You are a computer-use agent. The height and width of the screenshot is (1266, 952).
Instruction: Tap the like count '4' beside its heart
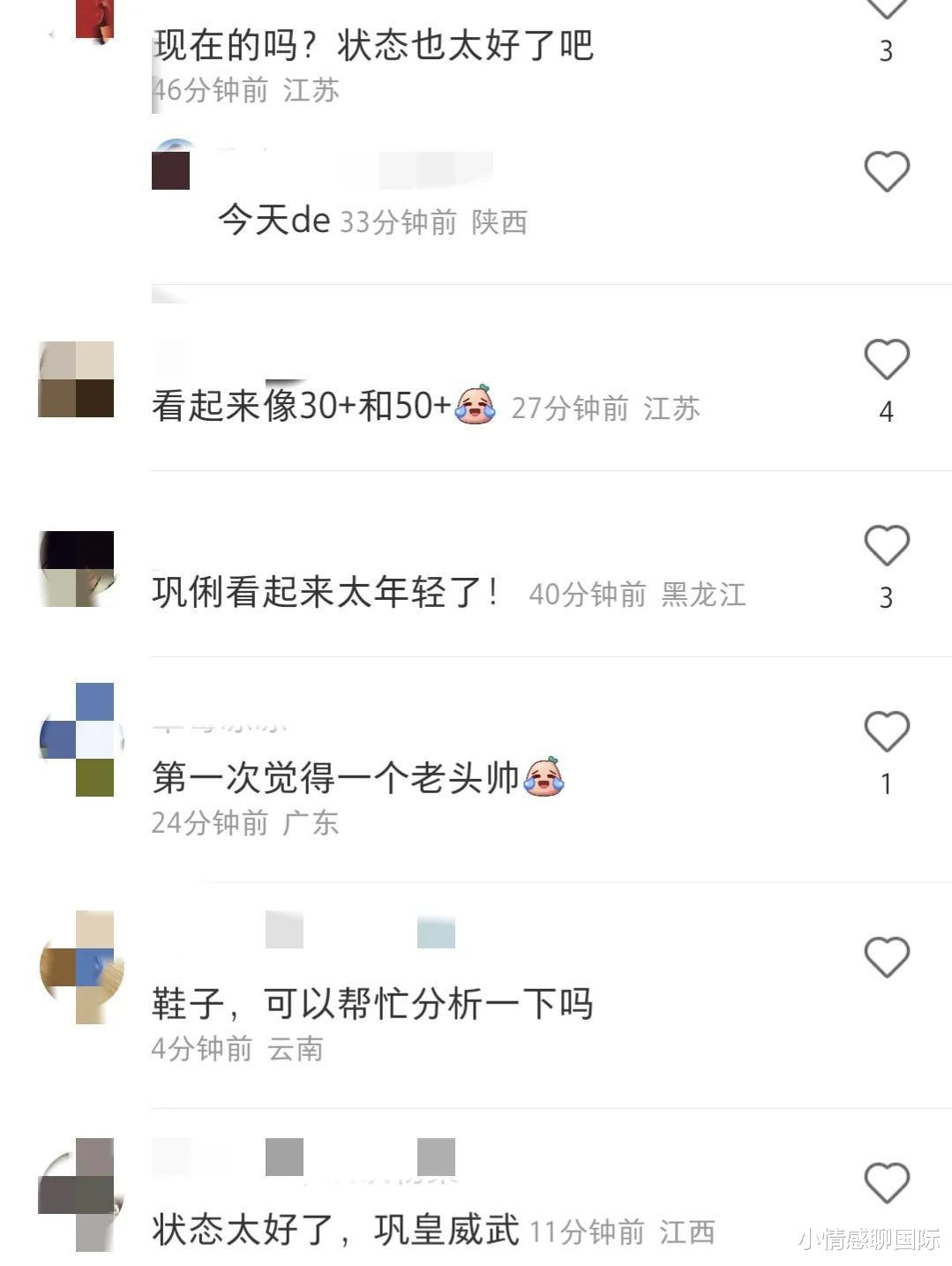885,410
